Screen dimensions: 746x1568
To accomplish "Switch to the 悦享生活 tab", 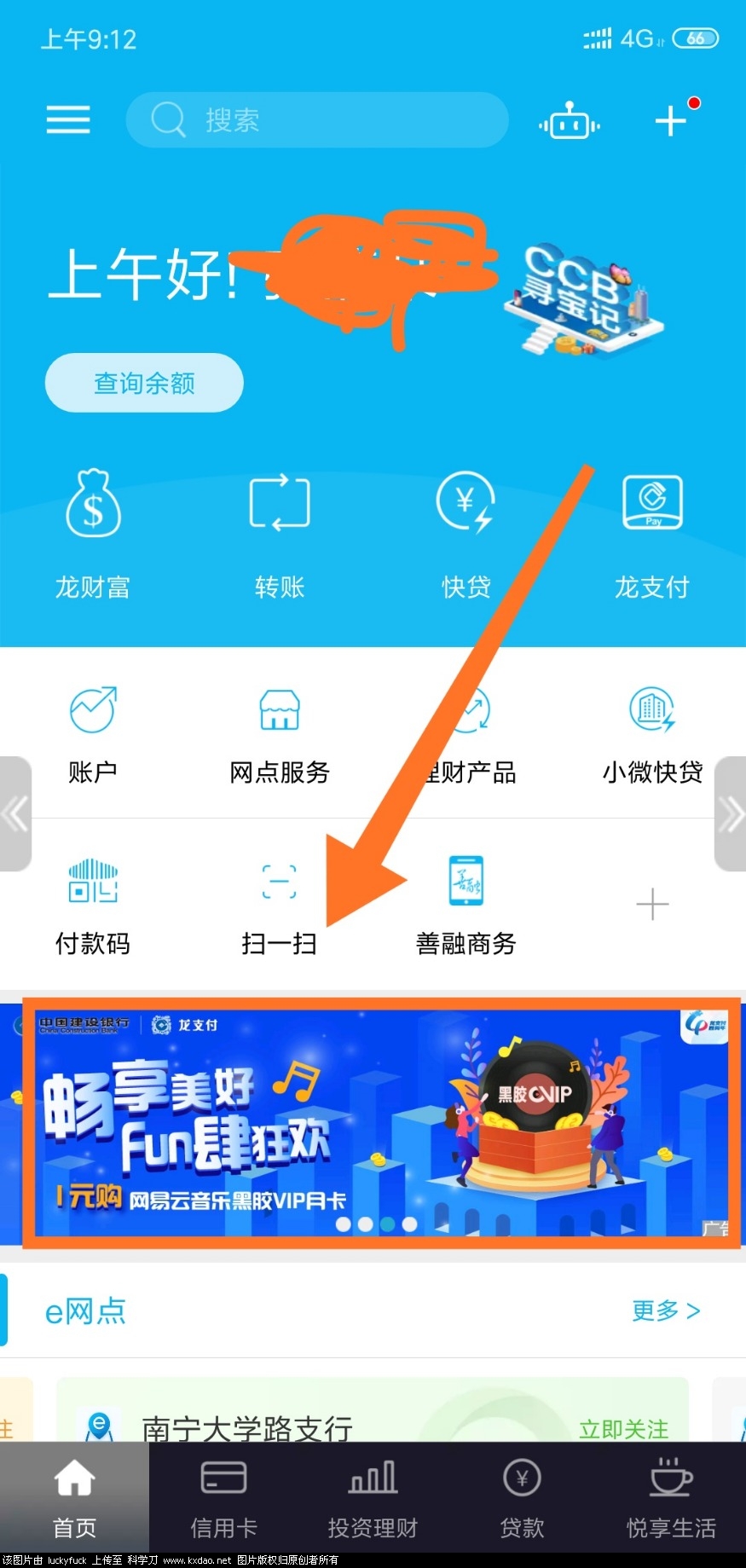I will 671,1498.
